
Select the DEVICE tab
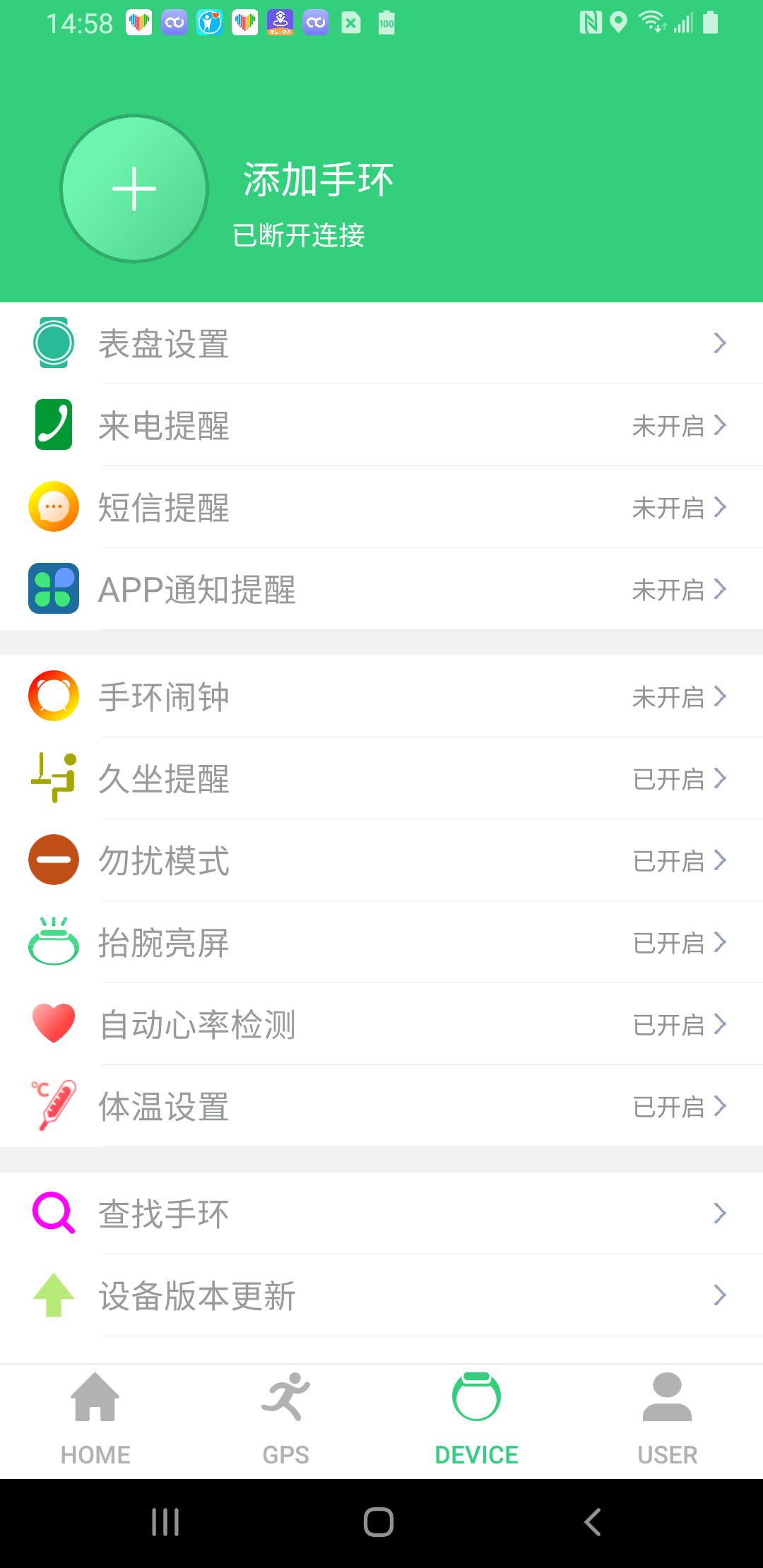click(x=477, y=1421)
